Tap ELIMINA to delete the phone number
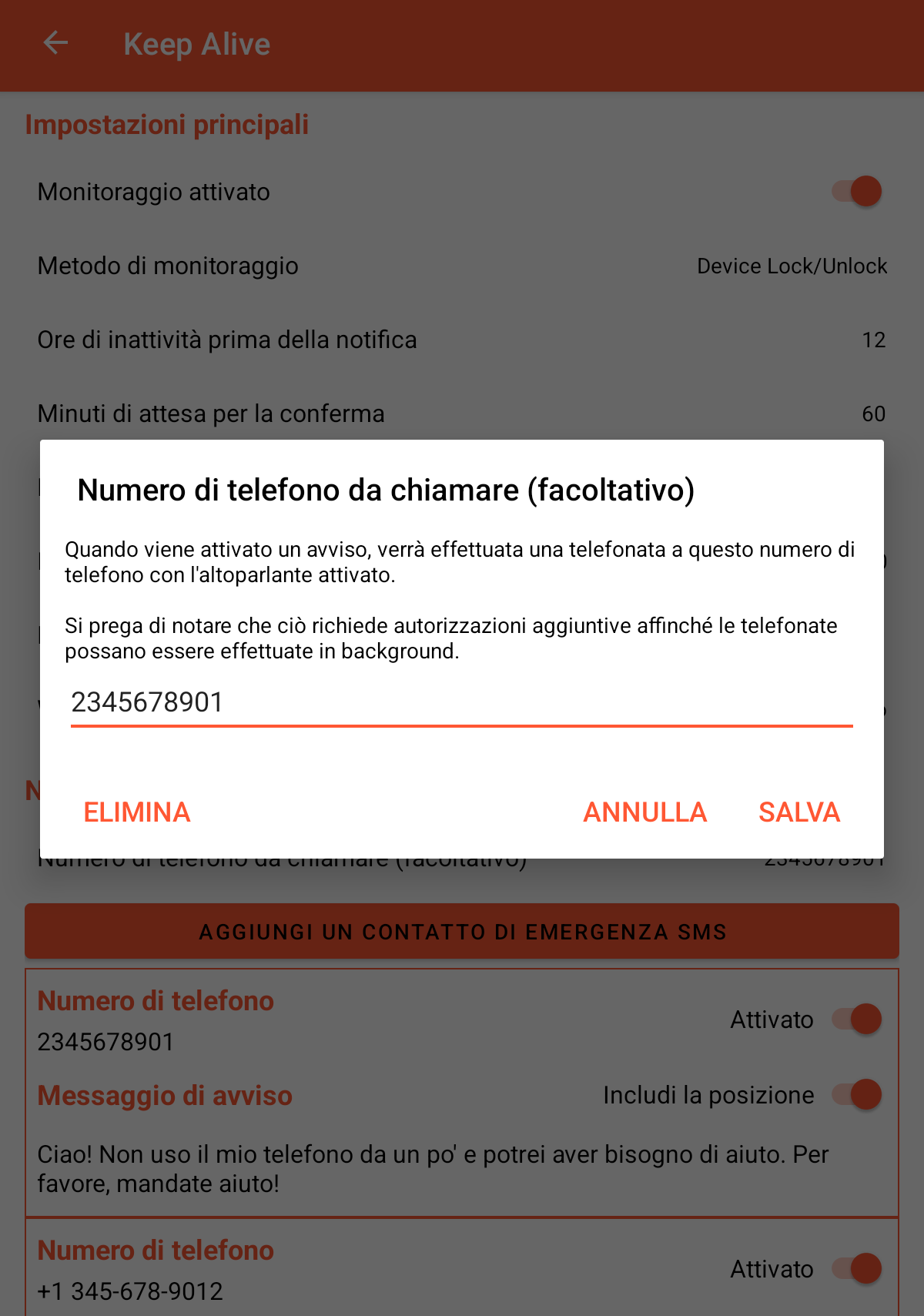924x1316 pixels. (x=137, y=812)
